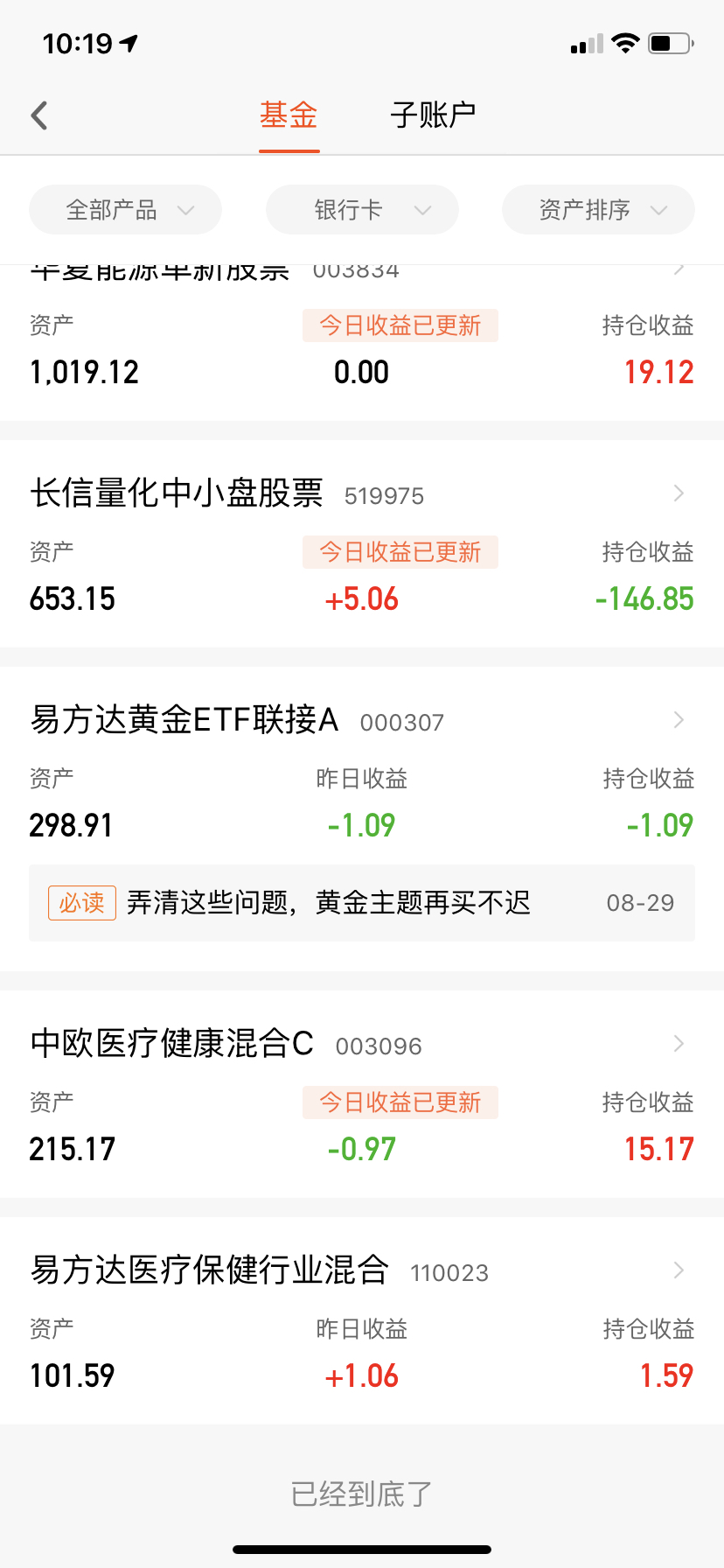Open the 银行卡 filter dropdown
Screen dimensions: 724x1568
pos(362,210)
